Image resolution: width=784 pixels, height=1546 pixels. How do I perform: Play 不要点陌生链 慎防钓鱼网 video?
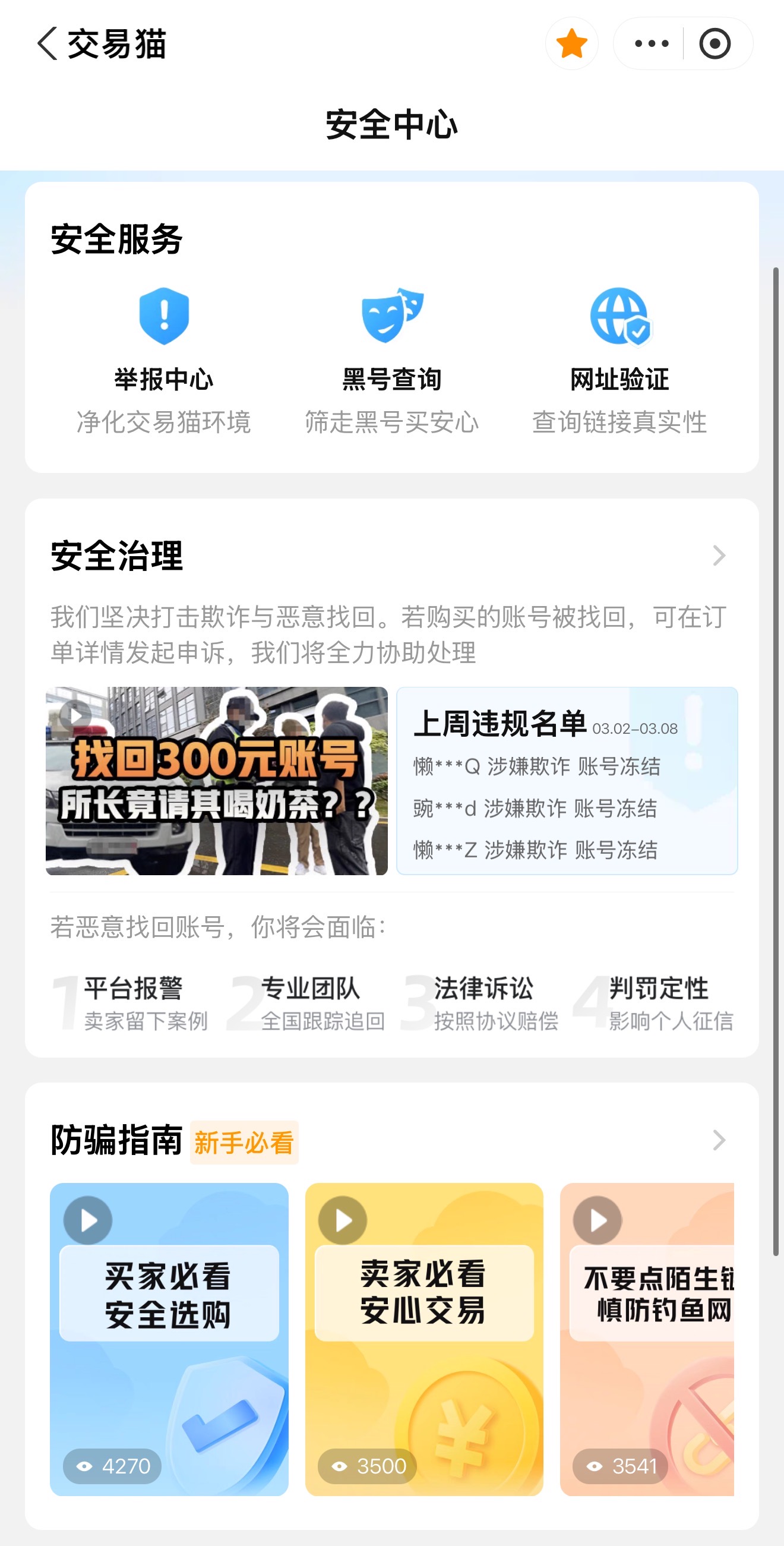click(x=647, y=1340)
